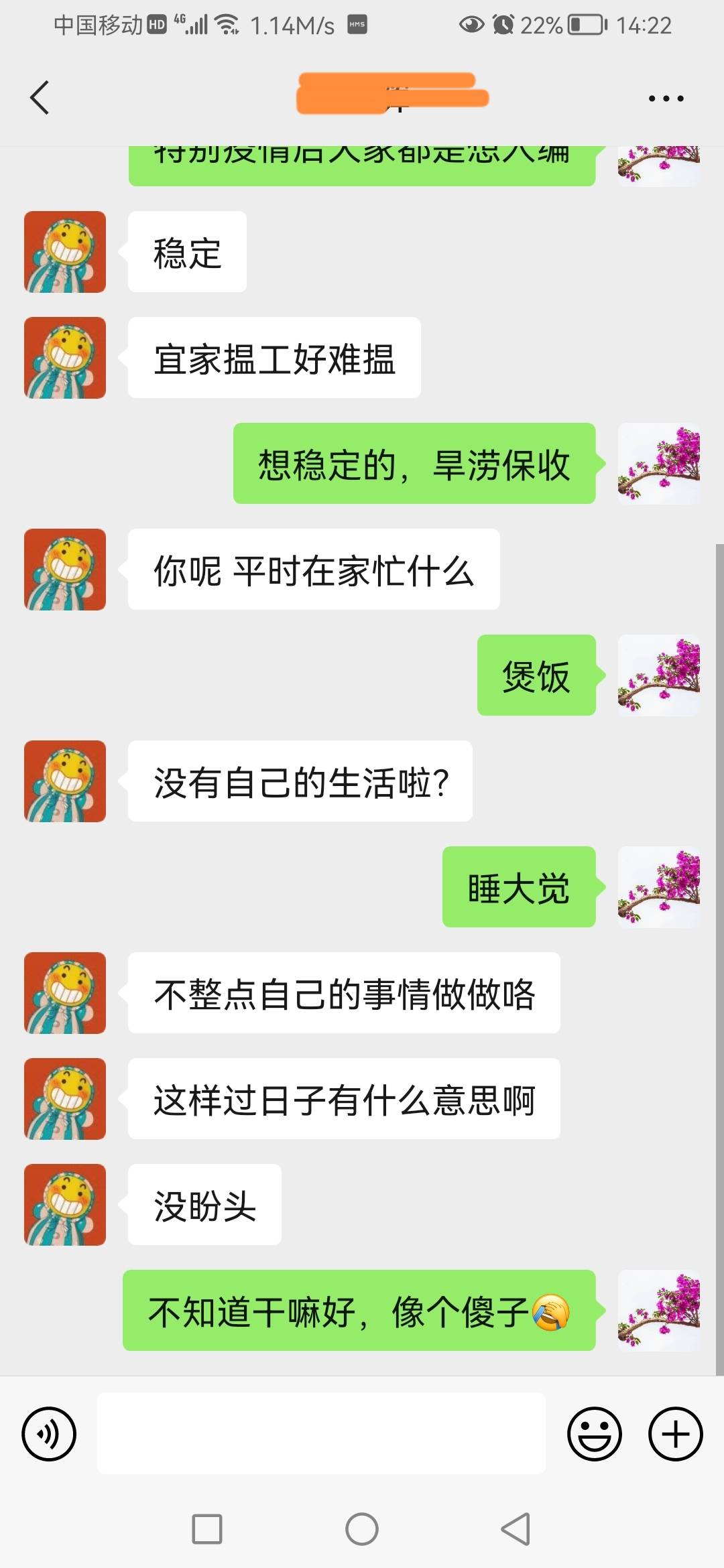724x1568 pixels.
Task: Select the message bubble saying 煲饭
Action: pos(536,675)
